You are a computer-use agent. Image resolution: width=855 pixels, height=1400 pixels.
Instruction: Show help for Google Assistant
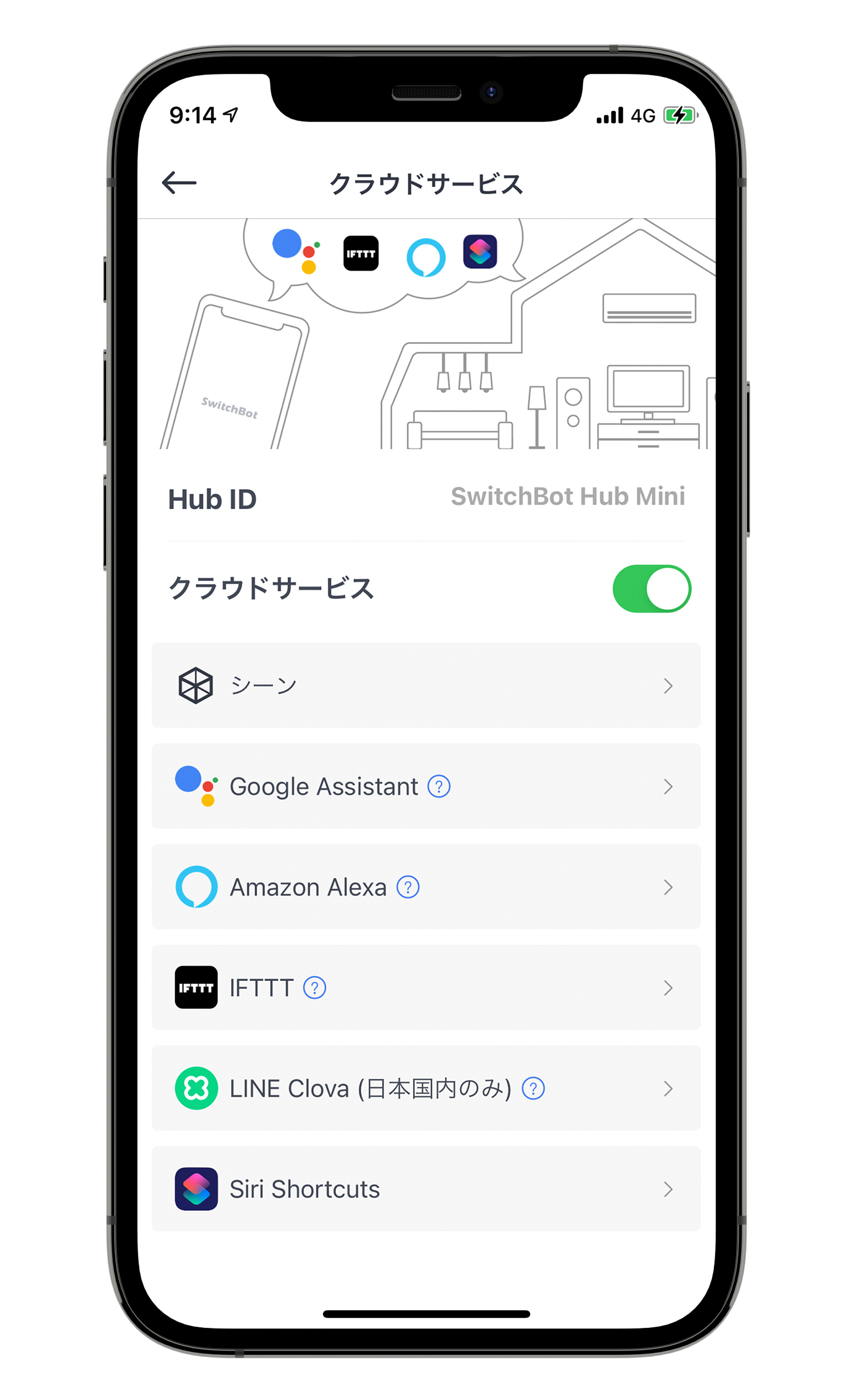(439, 786)
